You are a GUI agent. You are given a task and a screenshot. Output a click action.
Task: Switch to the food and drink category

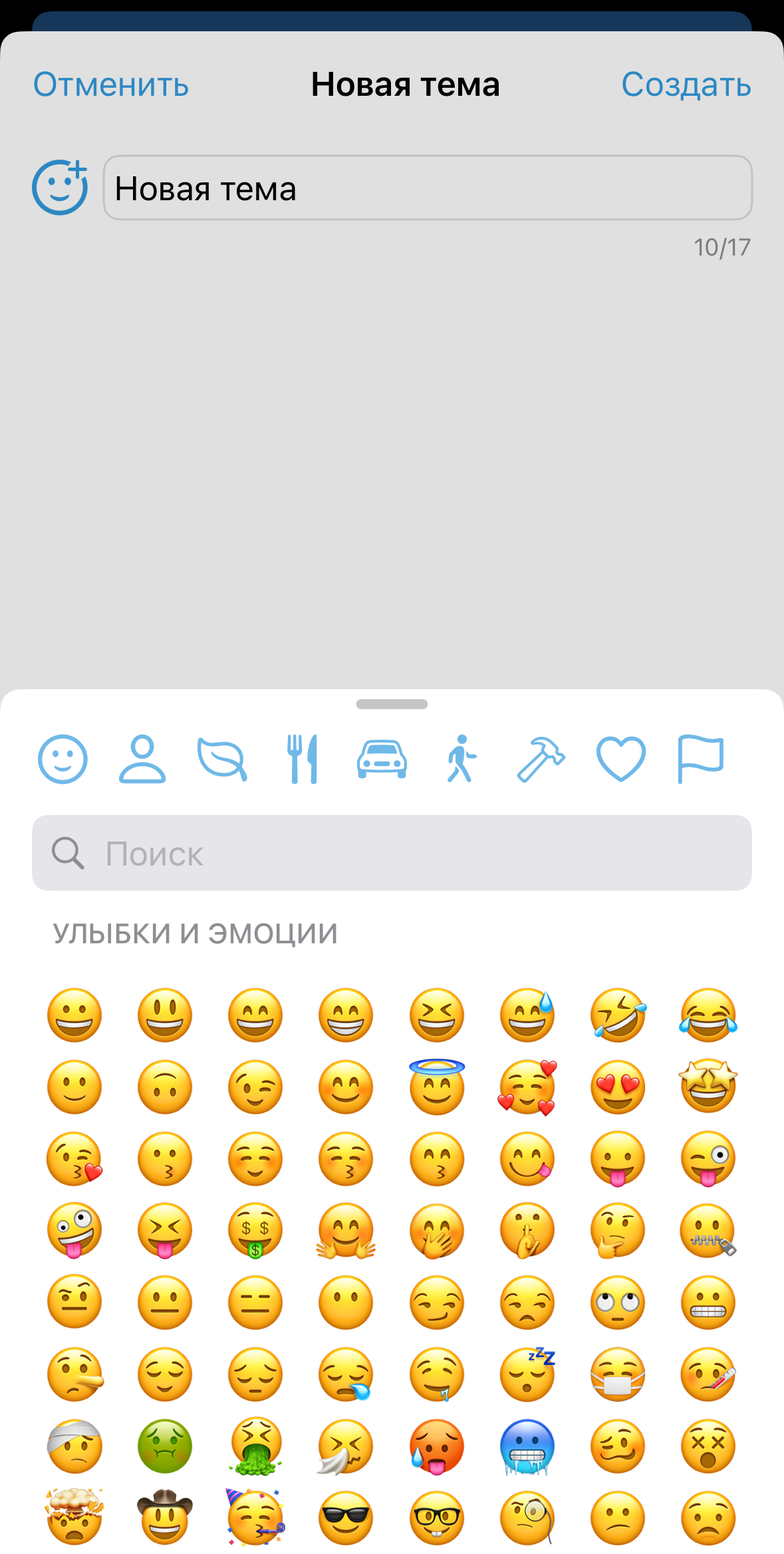pos(302,759)
